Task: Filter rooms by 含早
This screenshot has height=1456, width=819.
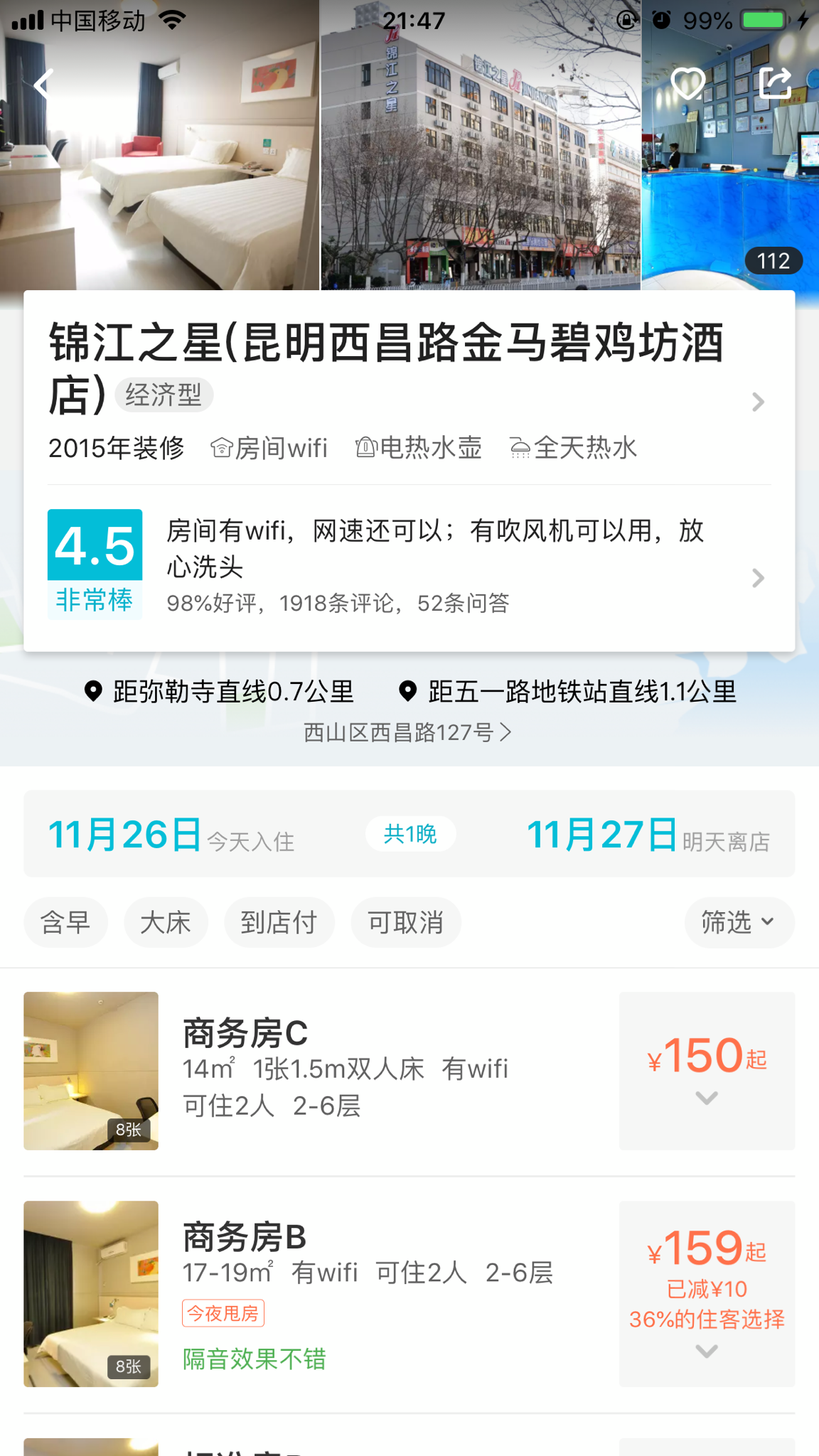Action: 65,923
